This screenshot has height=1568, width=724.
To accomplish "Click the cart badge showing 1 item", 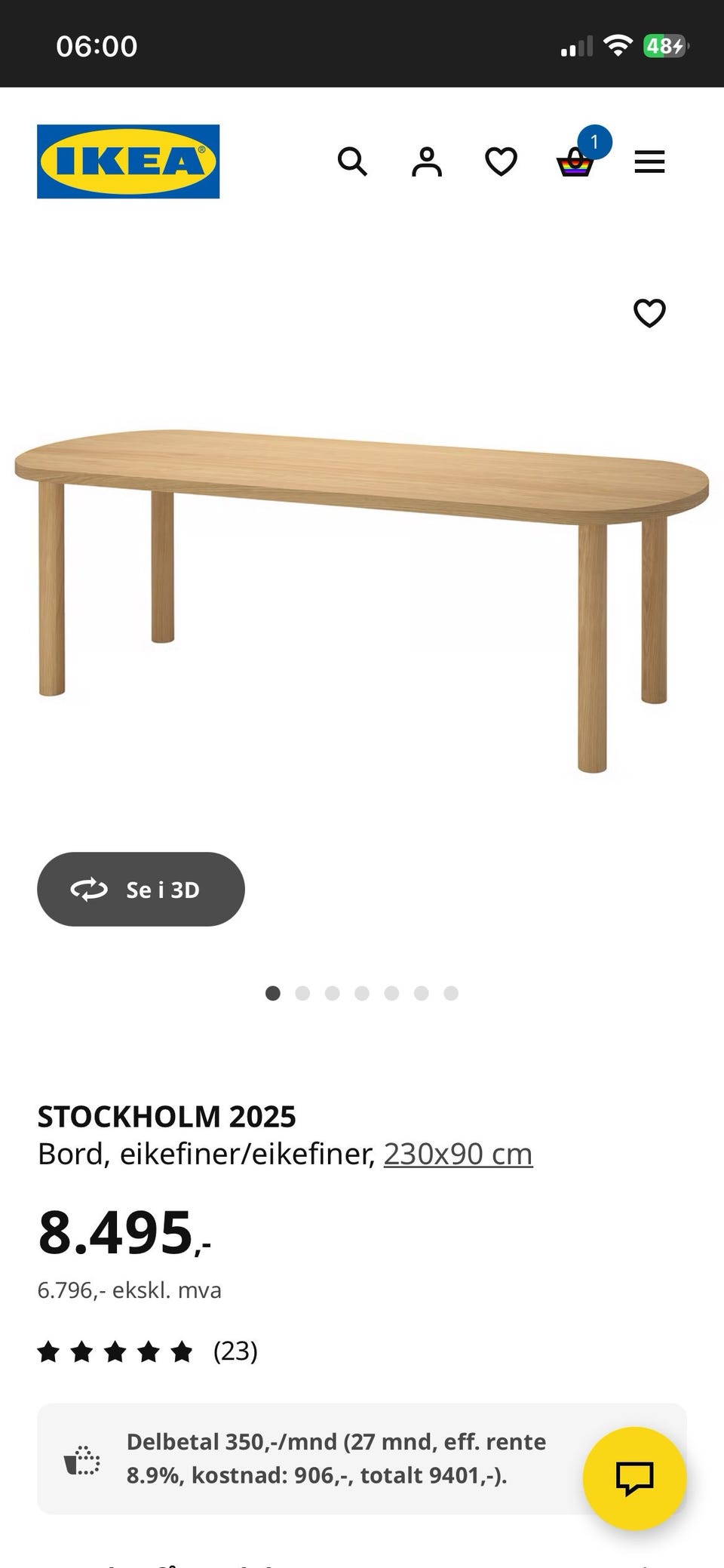I will pyautogui.click(x=594, y=140).
